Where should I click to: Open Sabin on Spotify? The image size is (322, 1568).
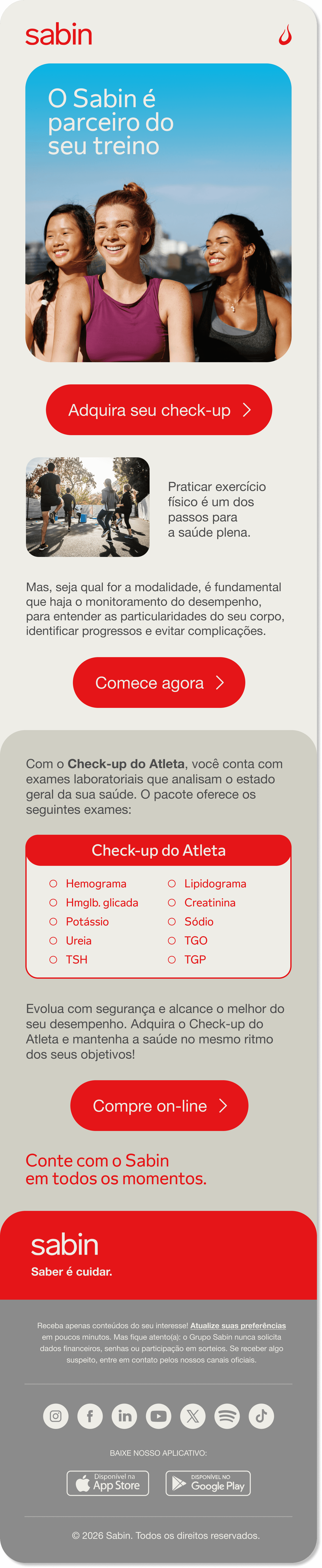click(x=227, y=1416)
